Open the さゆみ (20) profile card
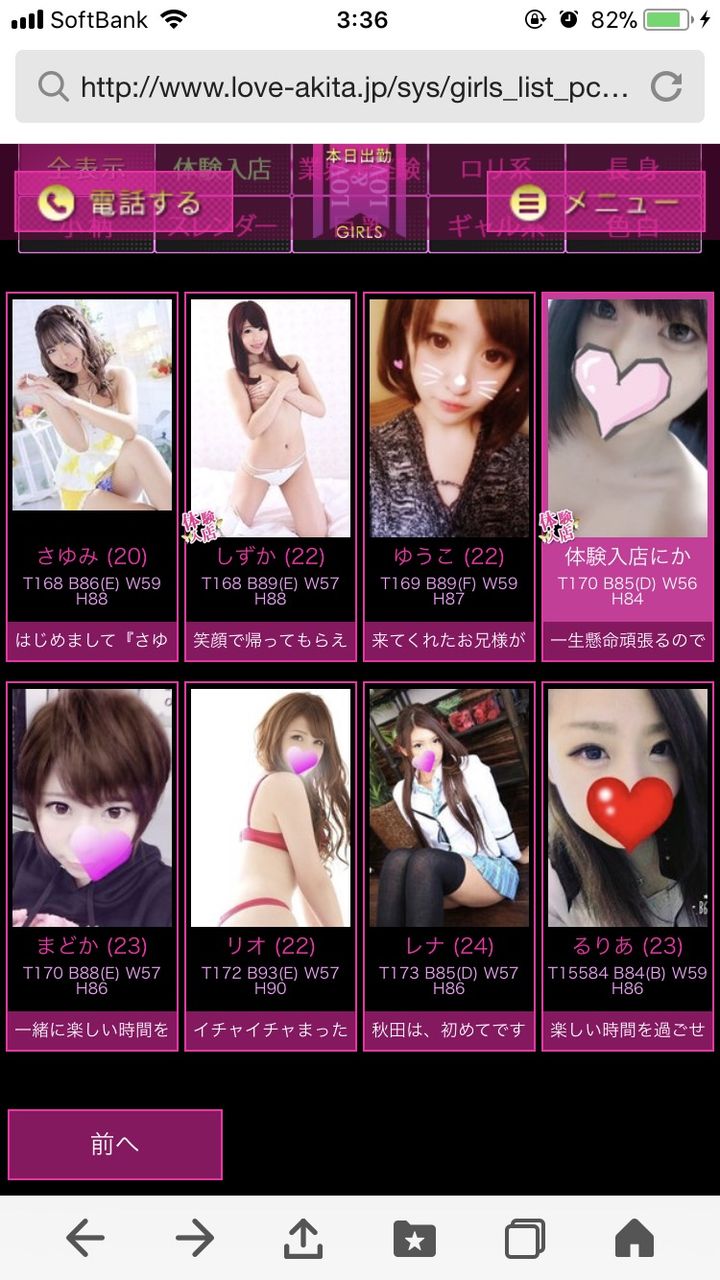Screen dimensions: 720x1280 tap(92, 476)
